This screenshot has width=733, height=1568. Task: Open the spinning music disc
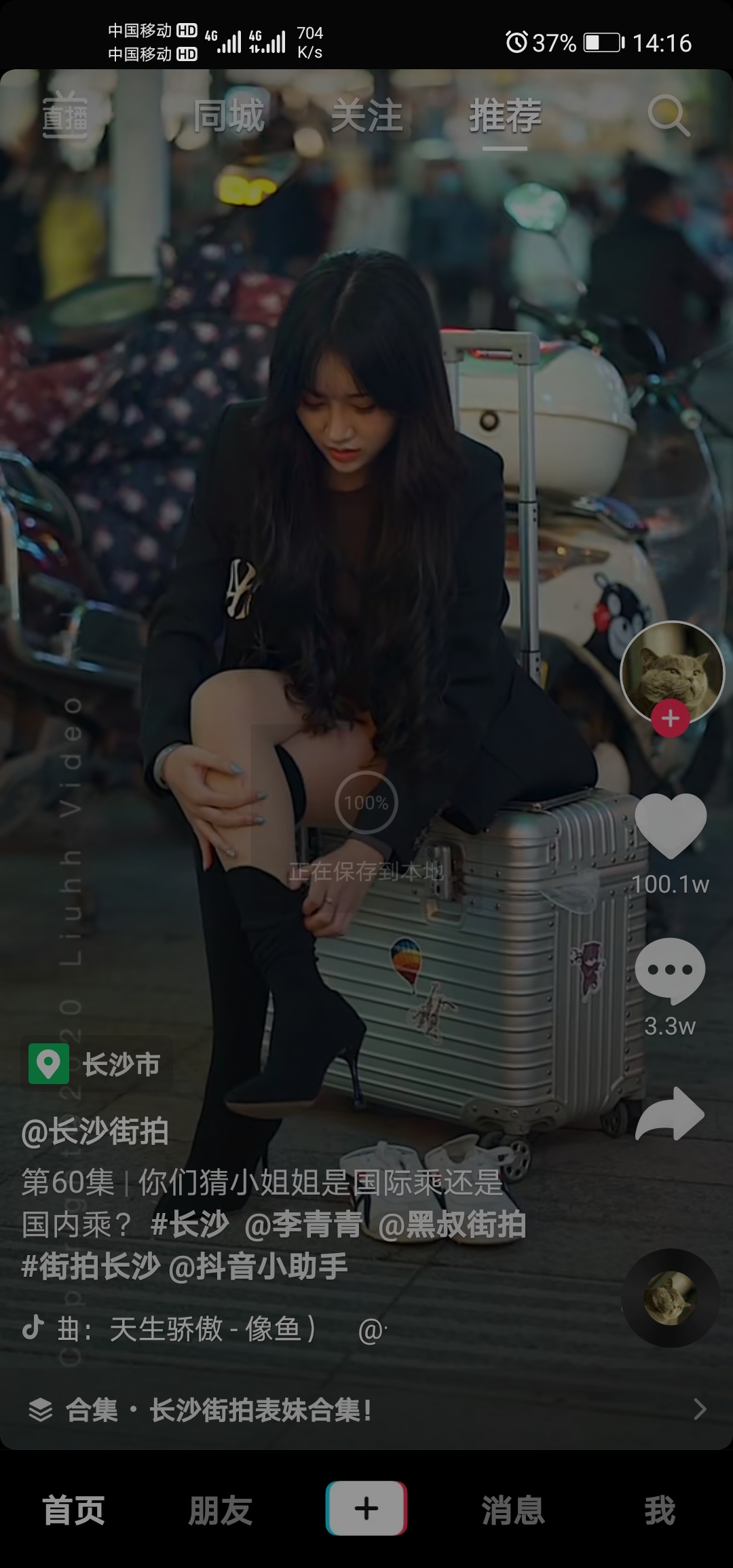pyautogui.click(x=671, y=1298)
